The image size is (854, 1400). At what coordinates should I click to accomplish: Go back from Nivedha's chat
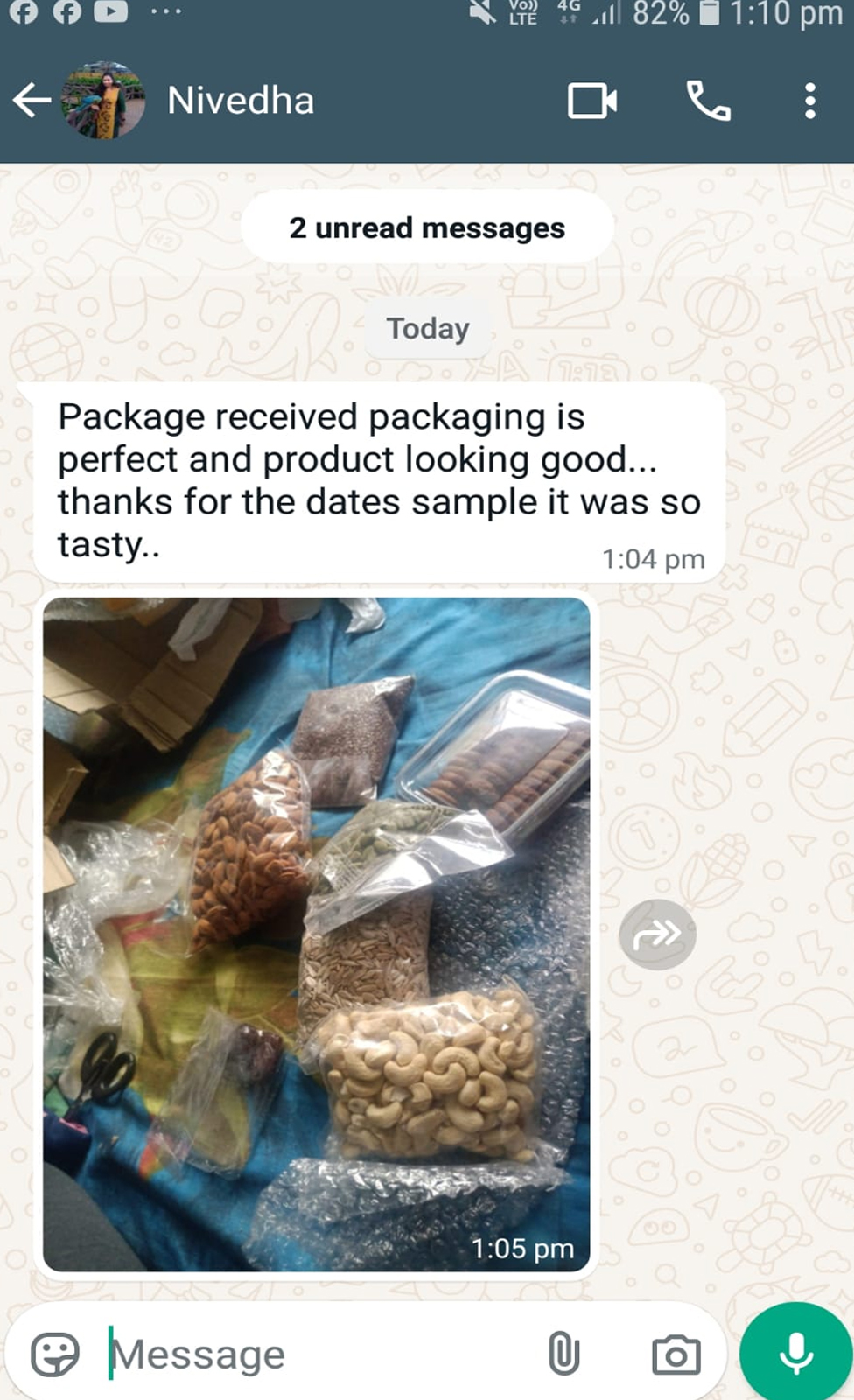coord(32,100)
